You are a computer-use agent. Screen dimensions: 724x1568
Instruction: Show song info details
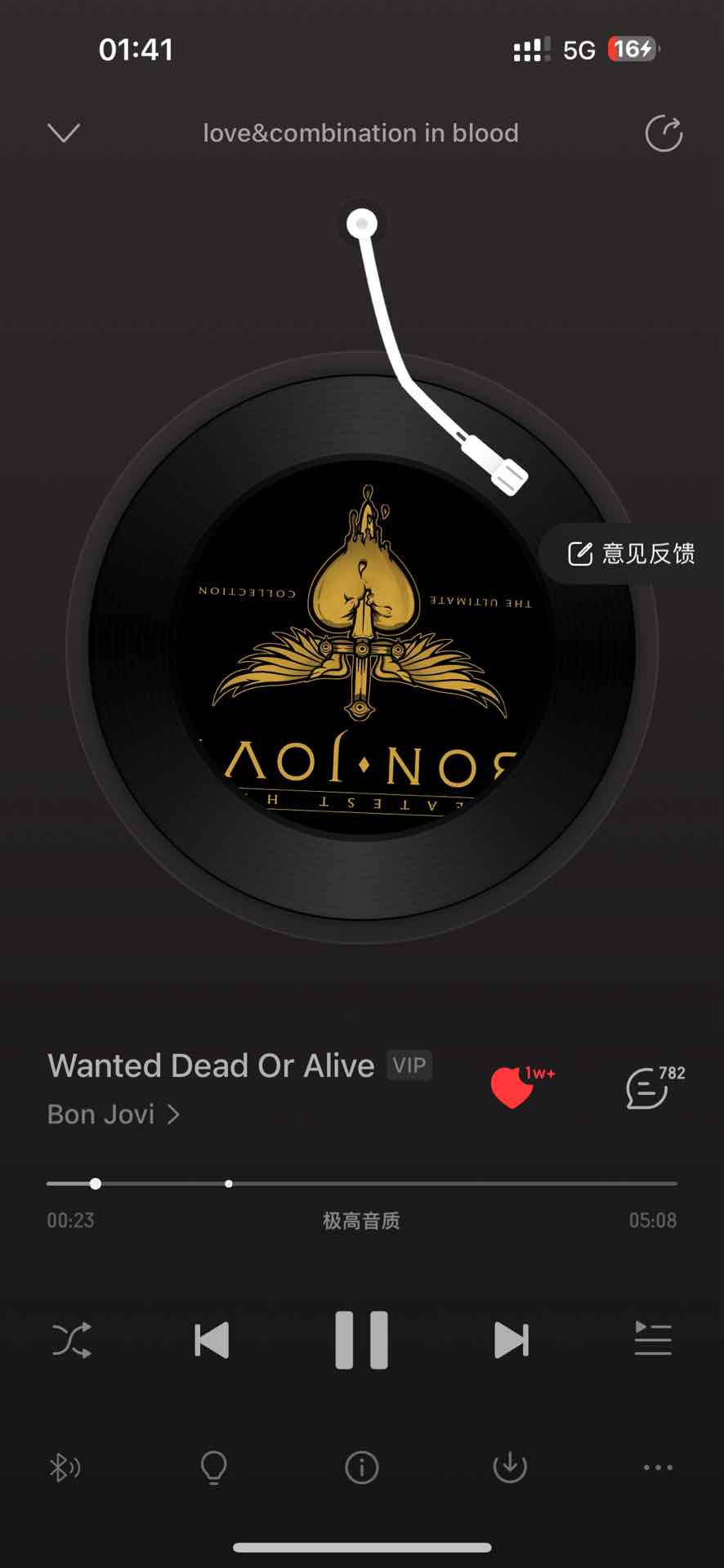coord(362,1467)
